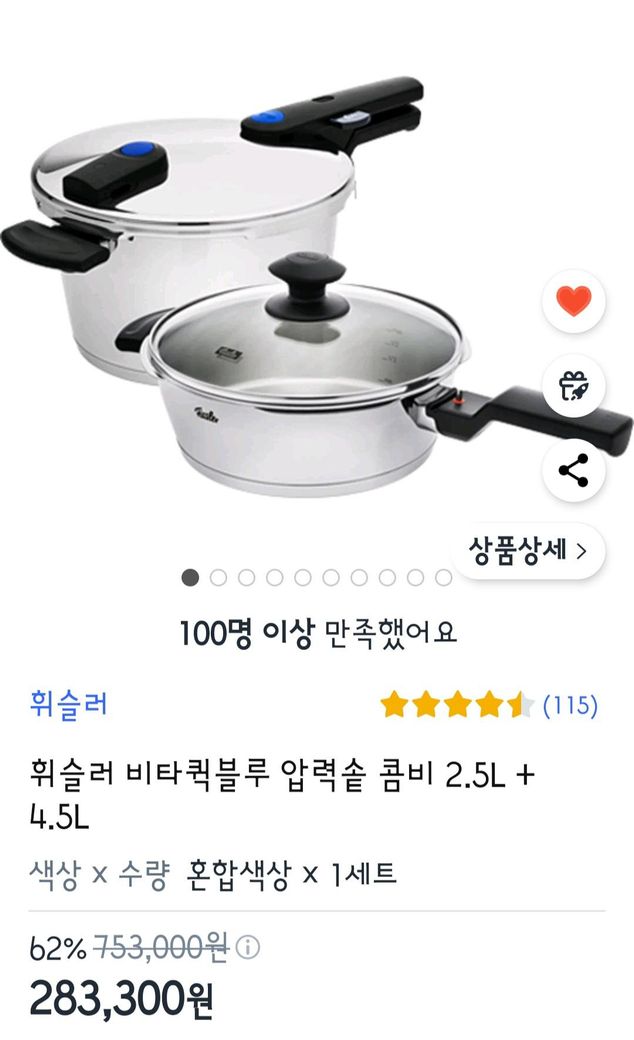
Task: Share this product
Action: (x=574, y=471)
